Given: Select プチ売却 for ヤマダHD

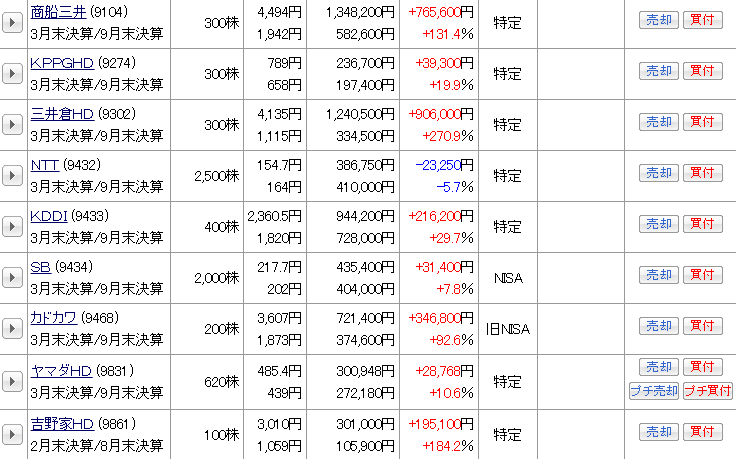Looking at the screenshot, I should tap(654, 391).
